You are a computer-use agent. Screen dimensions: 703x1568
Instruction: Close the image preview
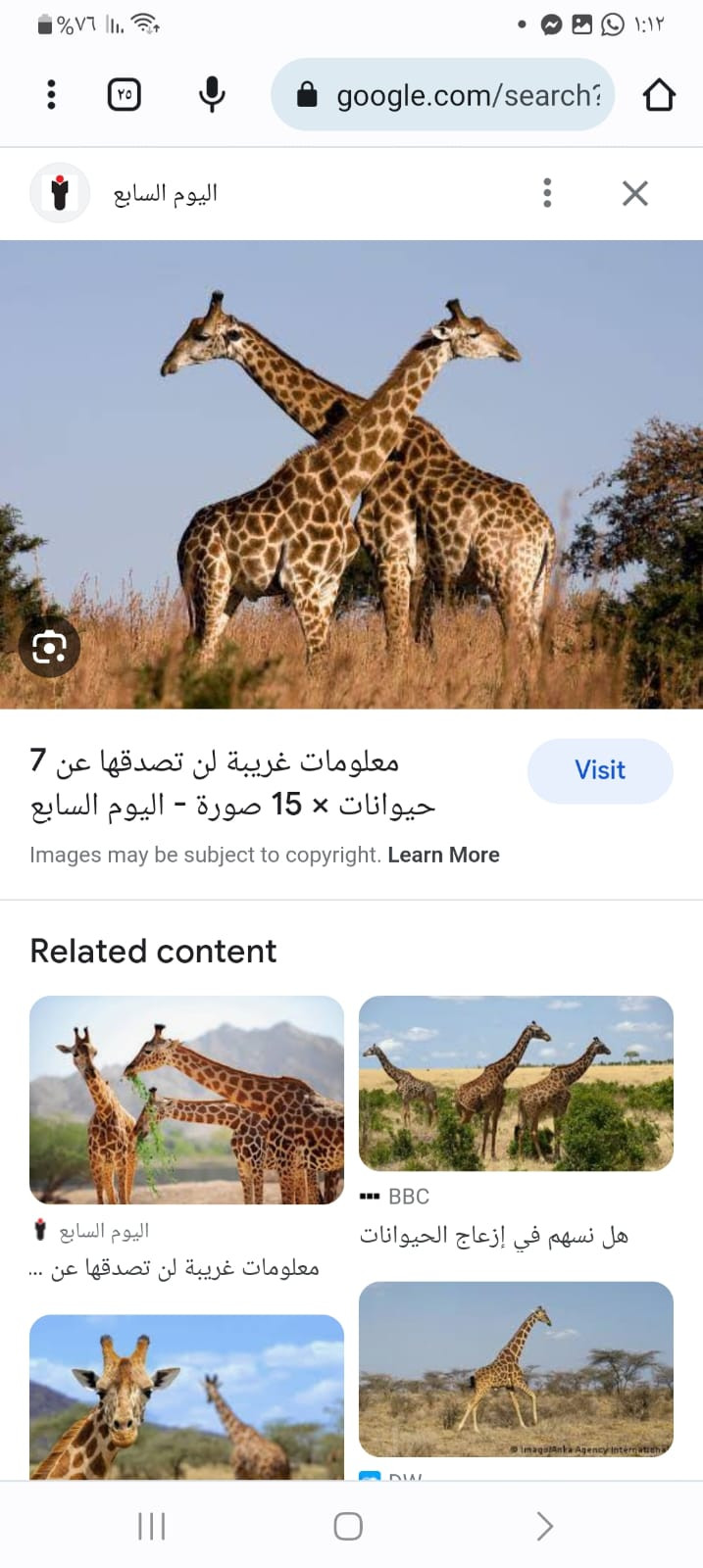click(x=635, y=193)
